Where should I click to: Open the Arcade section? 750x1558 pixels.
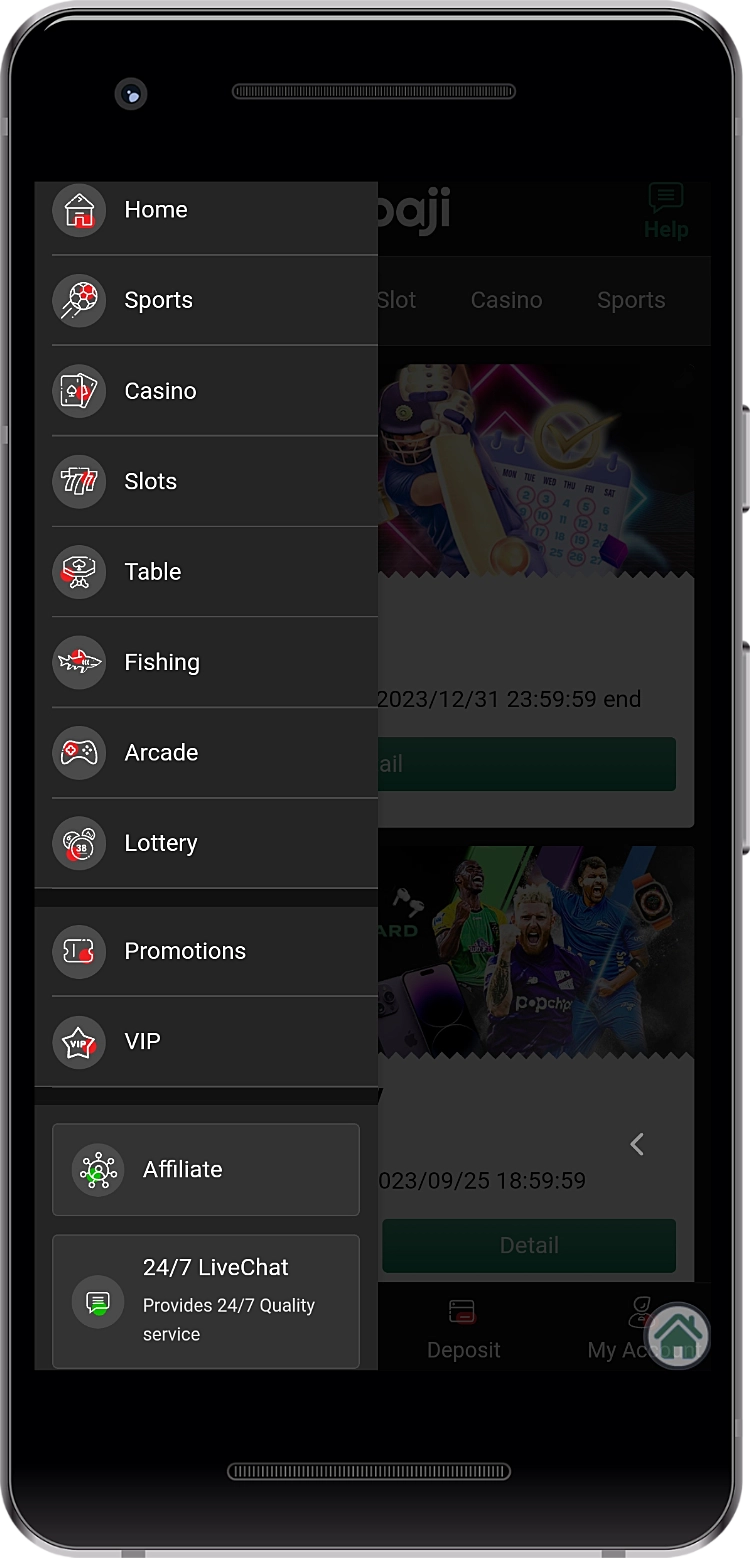(206, 752)
